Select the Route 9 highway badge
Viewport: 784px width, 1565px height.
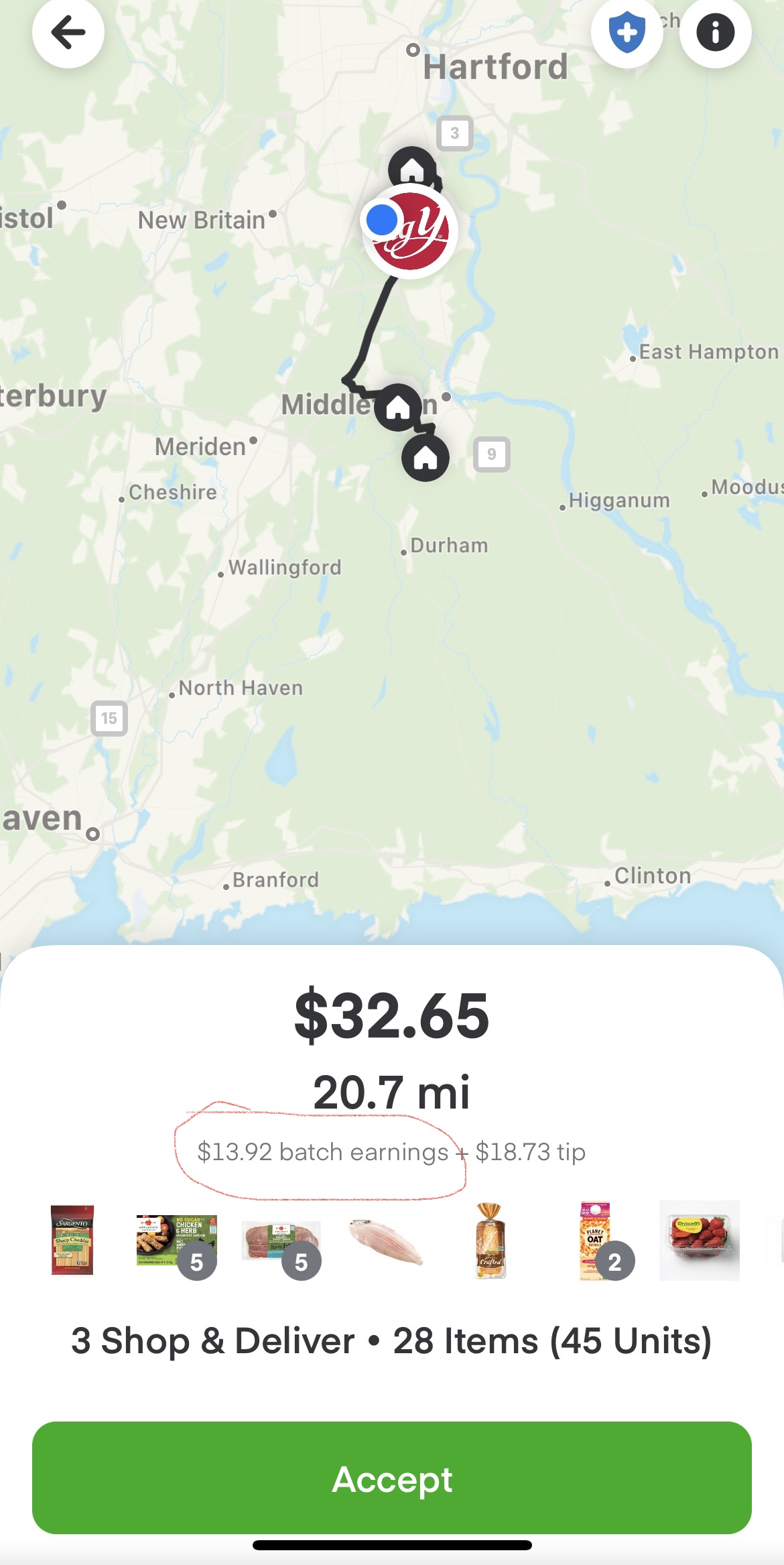point(492,454)
